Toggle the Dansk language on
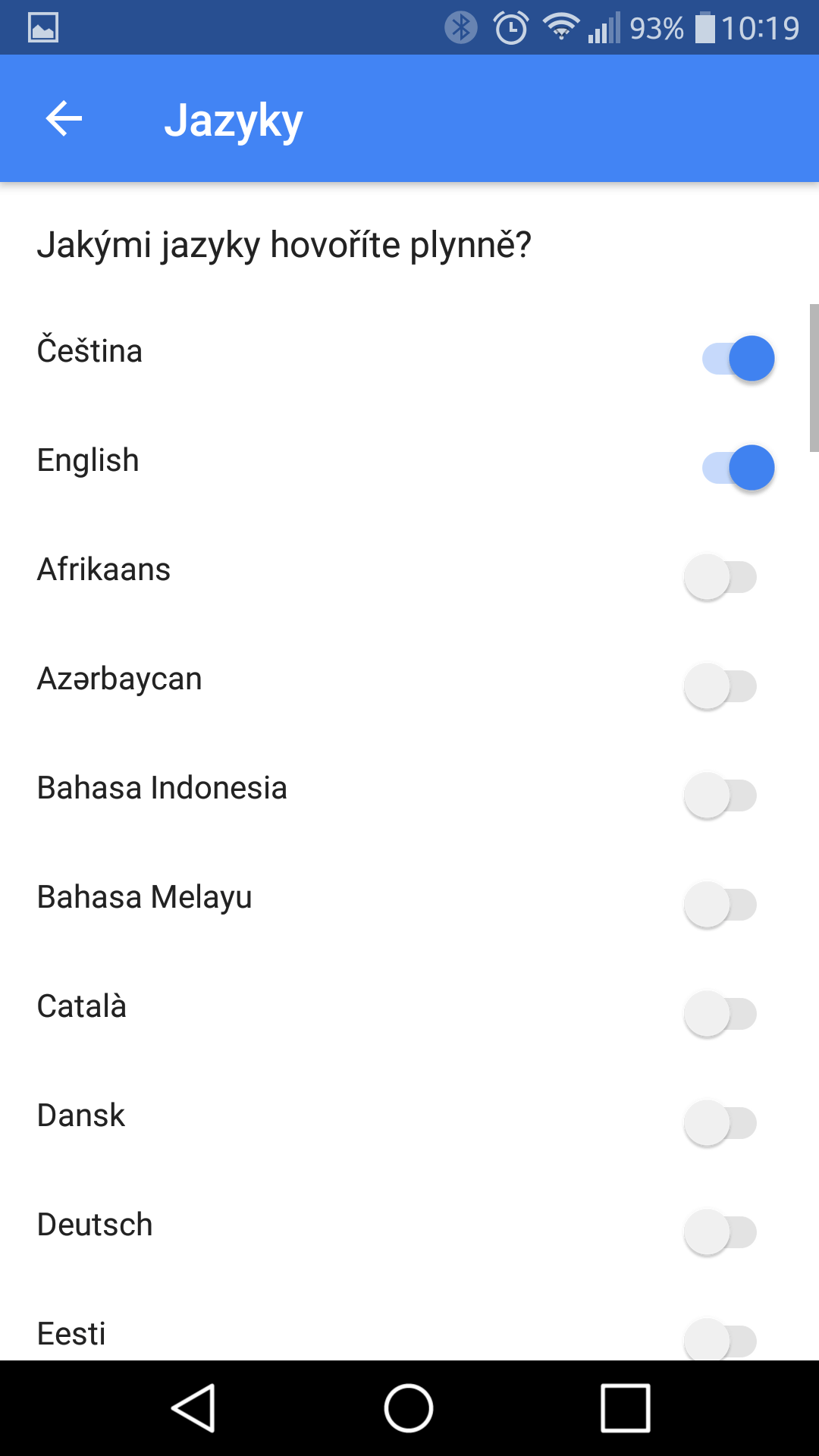Viewport: 819px width, 1456px height. (x=720, y=1123)
